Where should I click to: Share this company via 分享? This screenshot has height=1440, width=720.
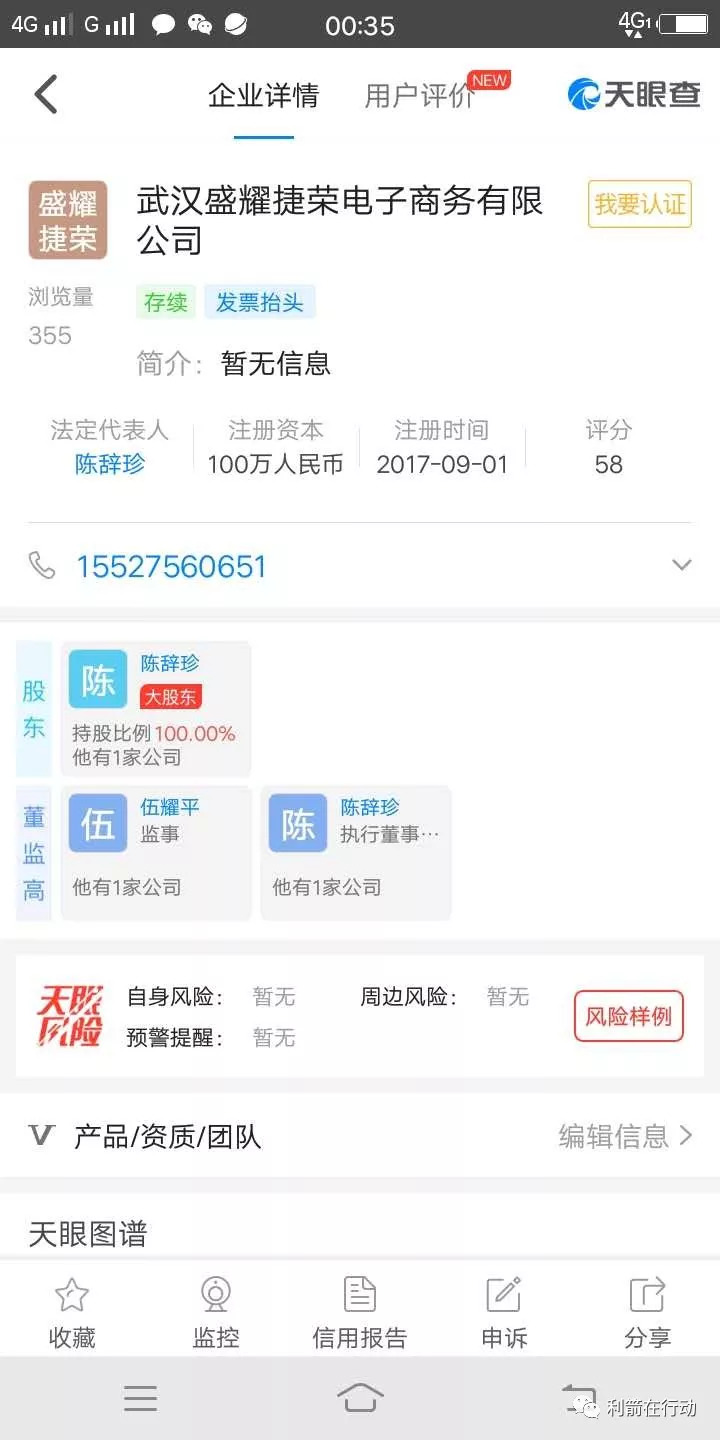pos(648,1313)
